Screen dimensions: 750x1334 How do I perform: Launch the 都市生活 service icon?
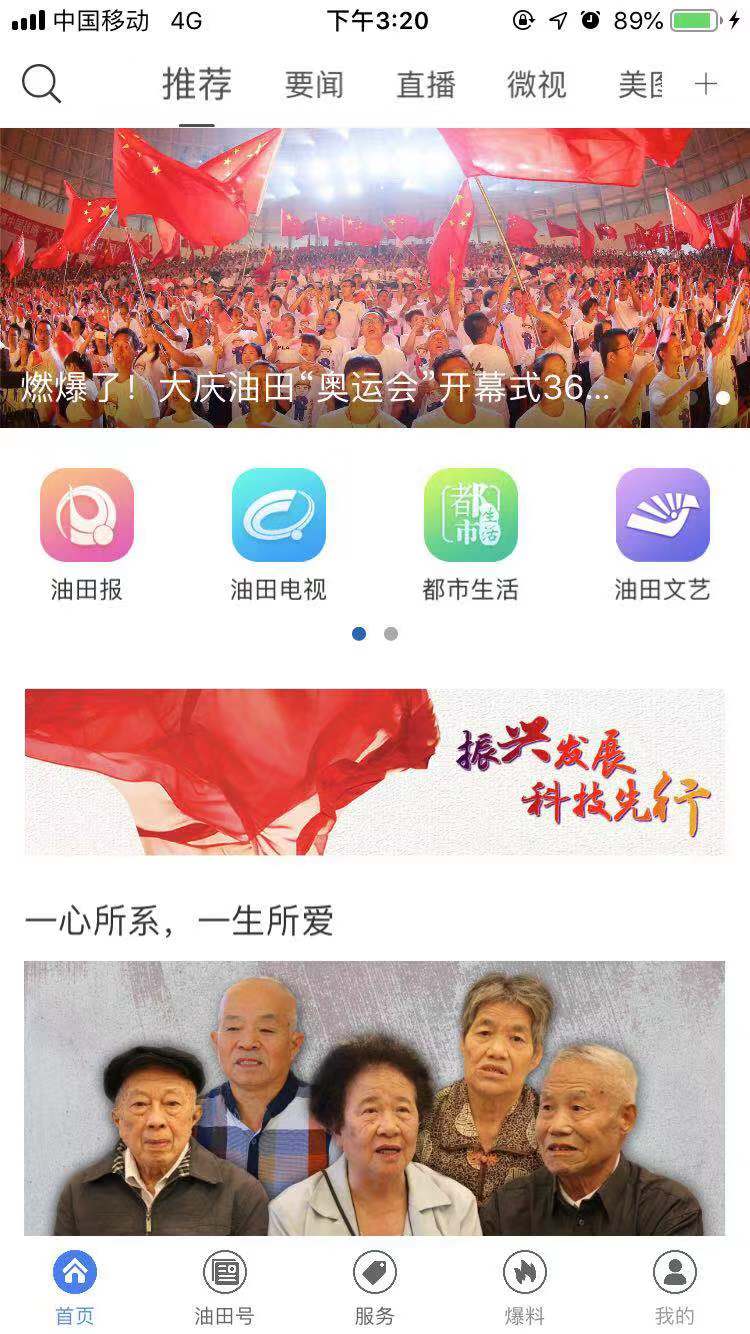pos(471,515)
